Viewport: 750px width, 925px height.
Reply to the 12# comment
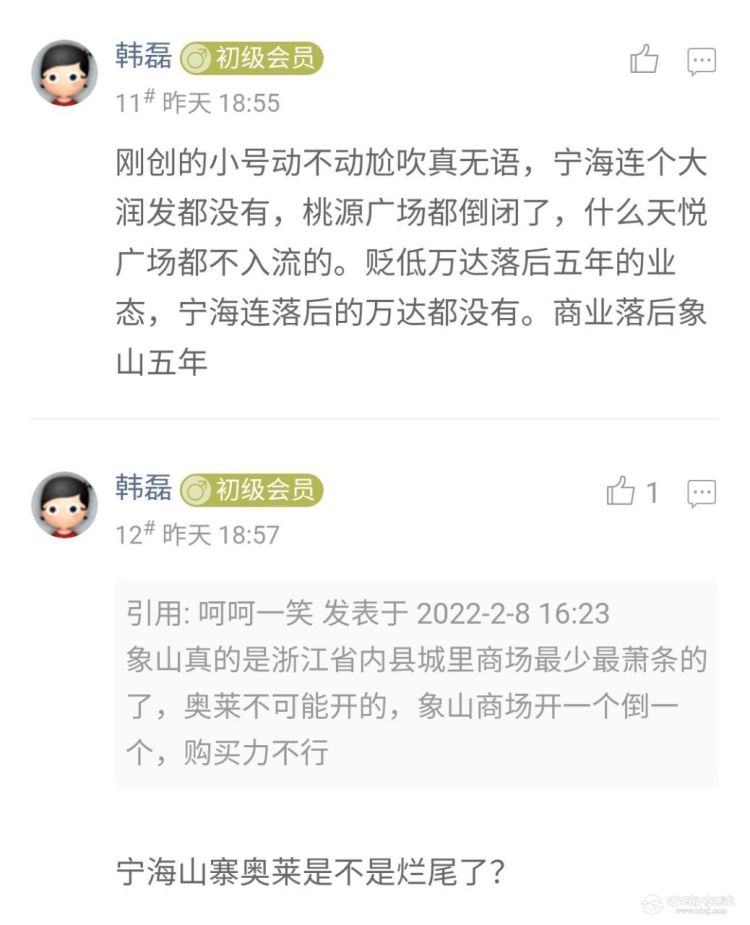(x=702, y=492)
